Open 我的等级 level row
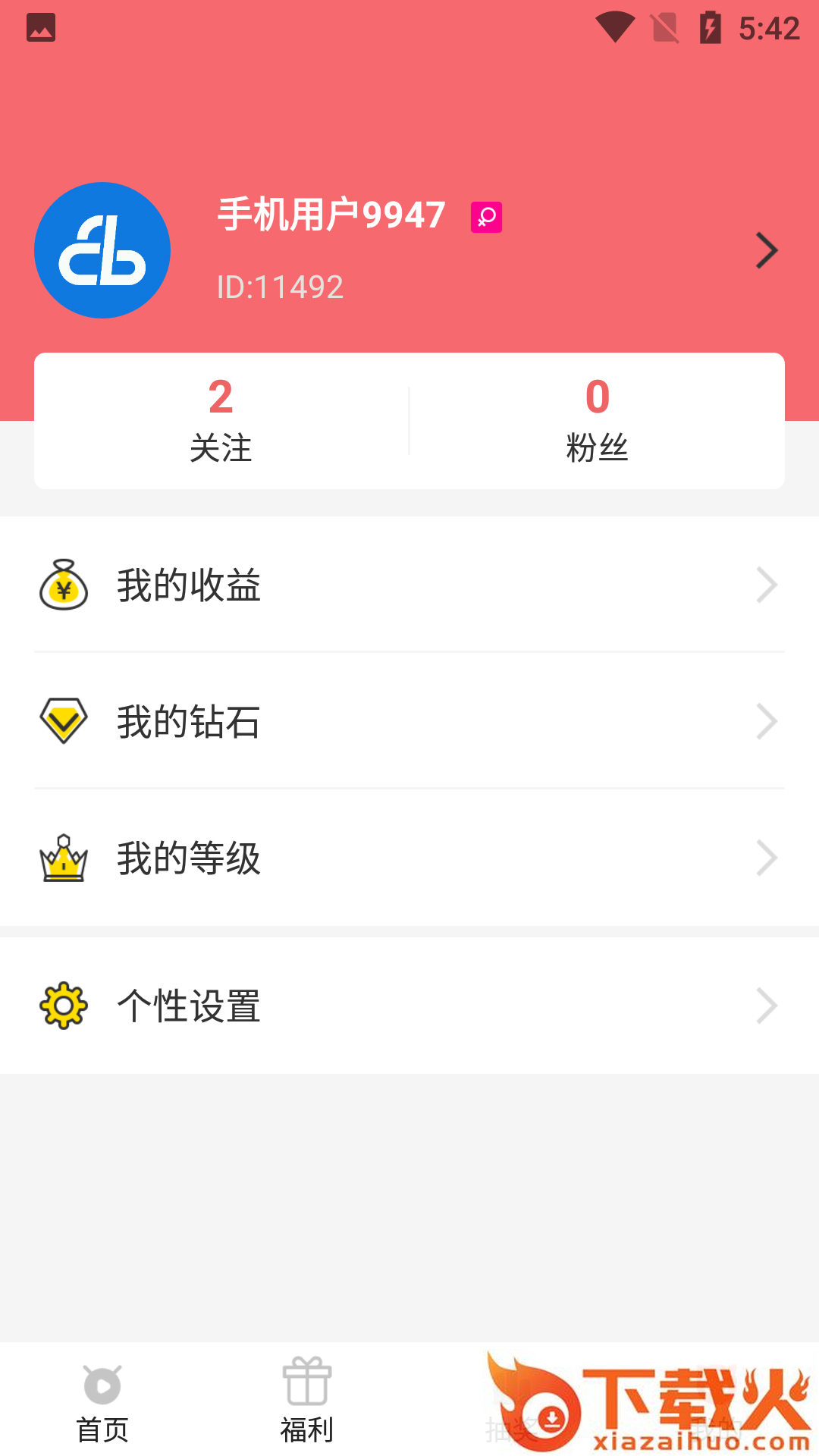Viewport: 819px width, 1456px height. coord(409,858)
